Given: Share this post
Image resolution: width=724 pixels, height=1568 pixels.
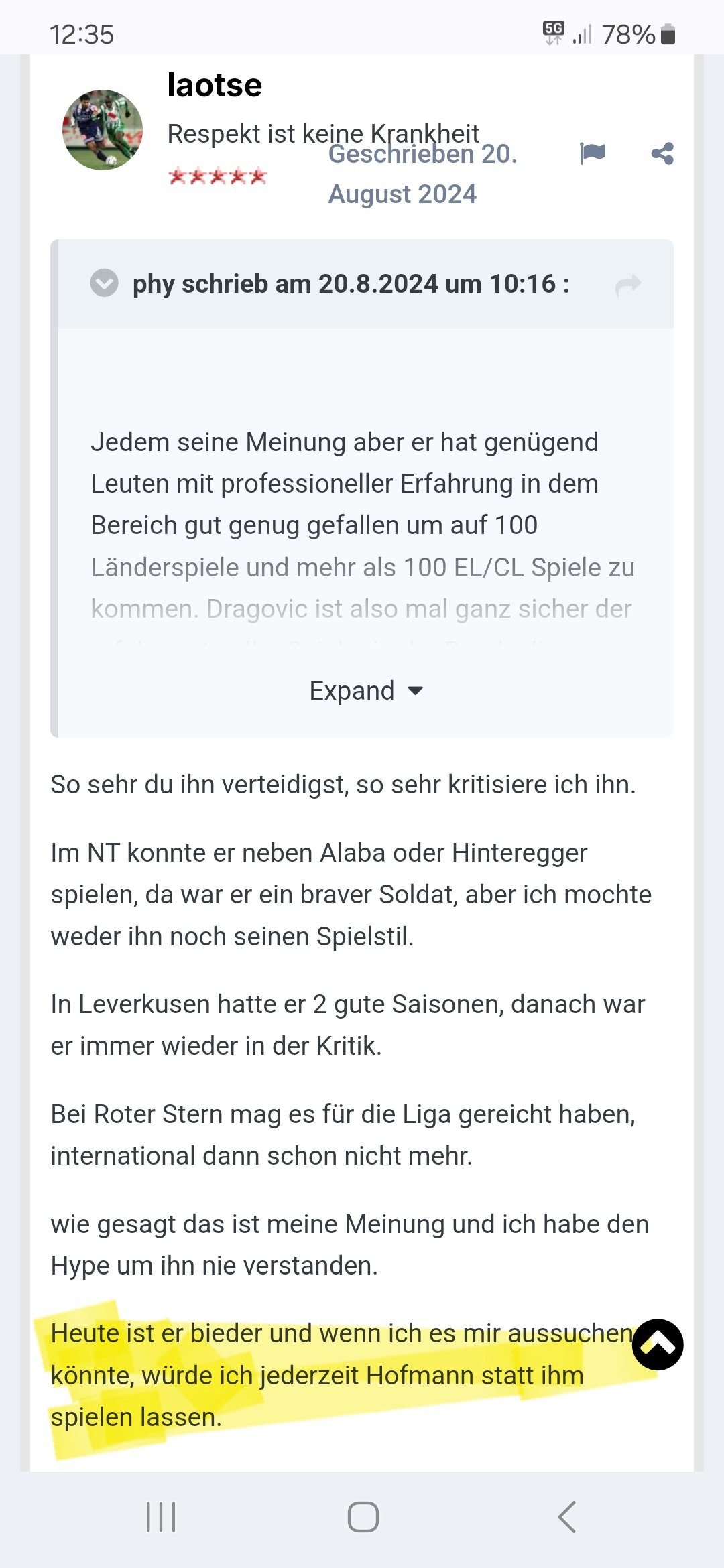Looking at the screenshot, I should (662, 153).
